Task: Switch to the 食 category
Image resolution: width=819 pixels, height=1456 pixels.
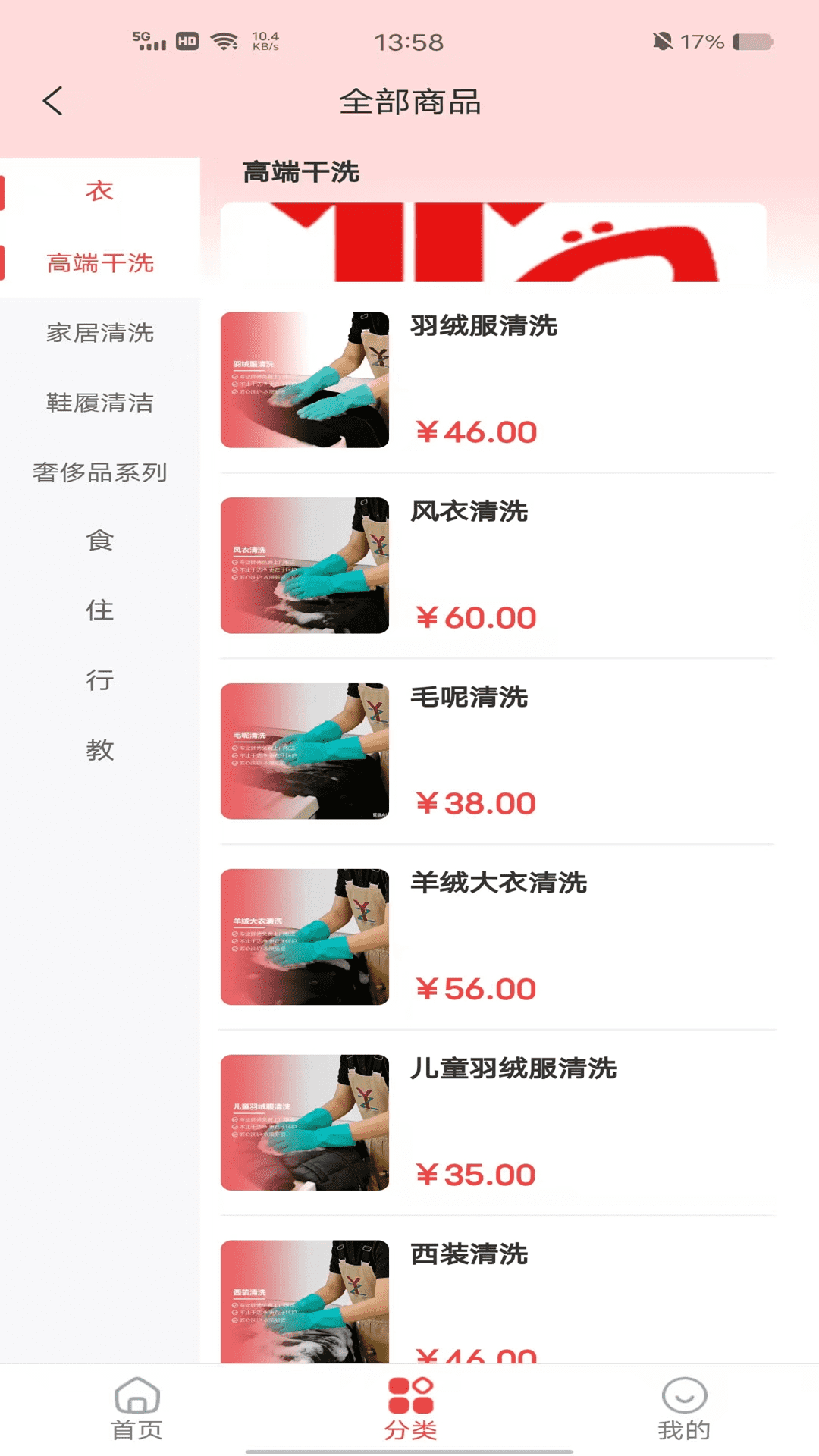Action: click(100, 541)
